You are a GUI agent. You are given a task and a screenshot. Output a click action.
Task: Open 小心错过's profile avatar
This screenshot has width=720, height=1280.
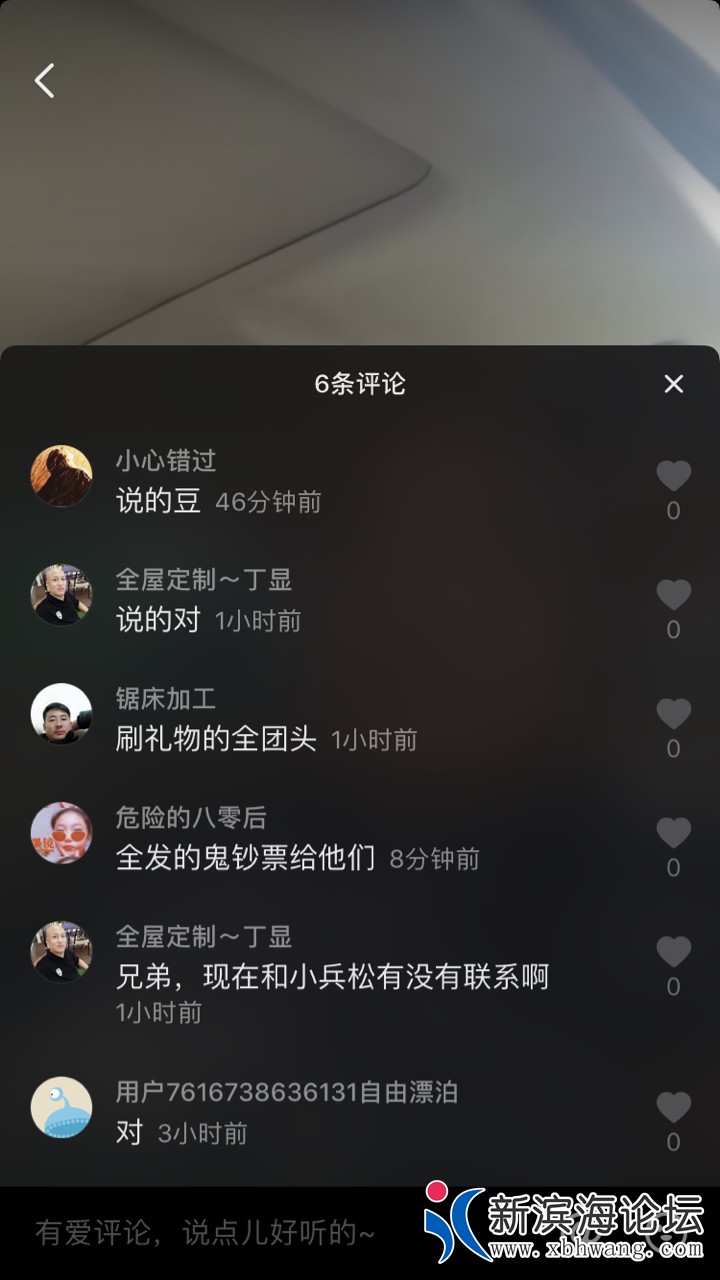coord(61,476)
